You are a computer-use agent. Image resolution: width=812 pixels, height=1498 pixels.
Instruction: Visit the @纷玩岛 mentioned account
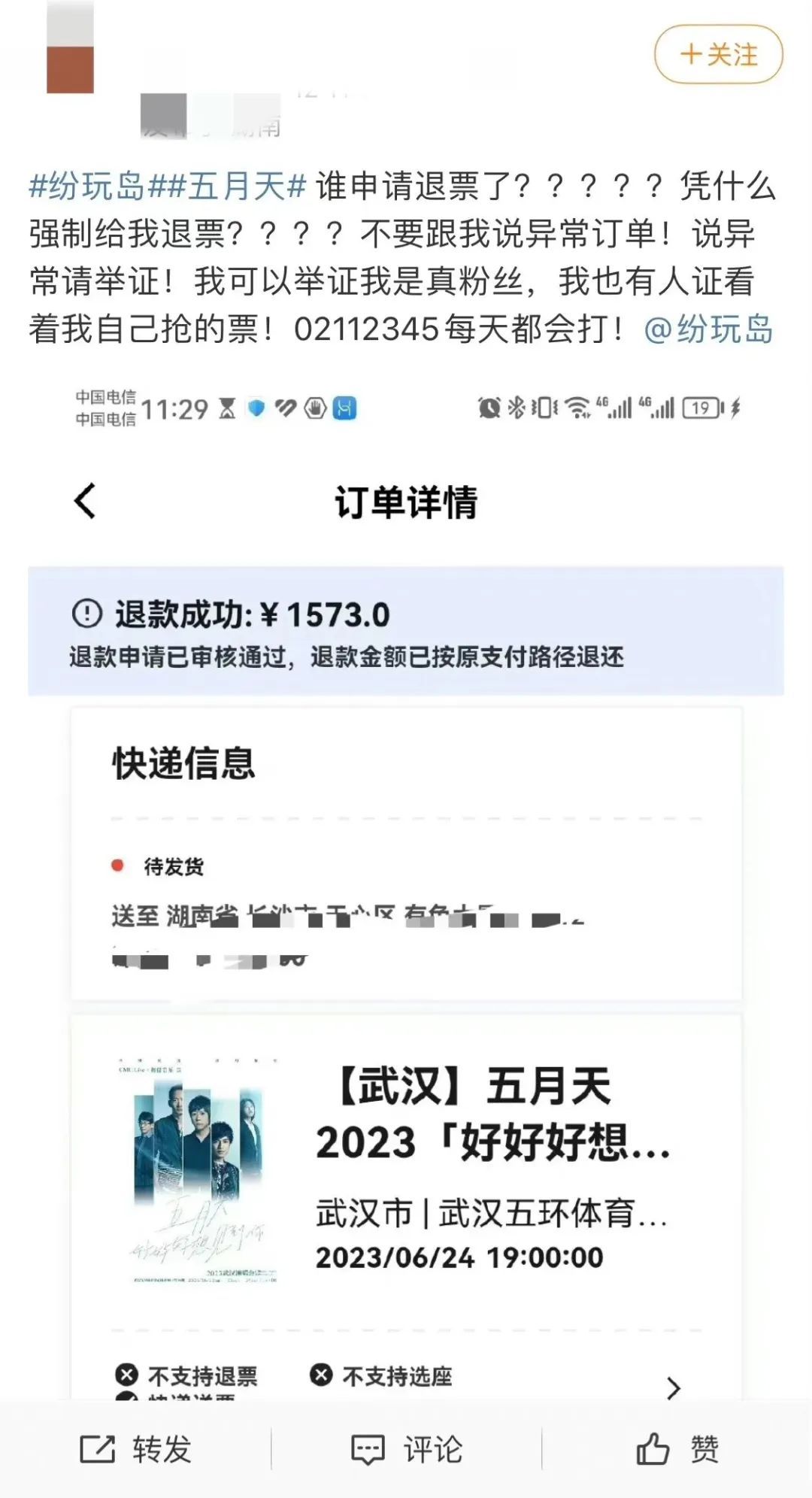click(x=708, y=329)
